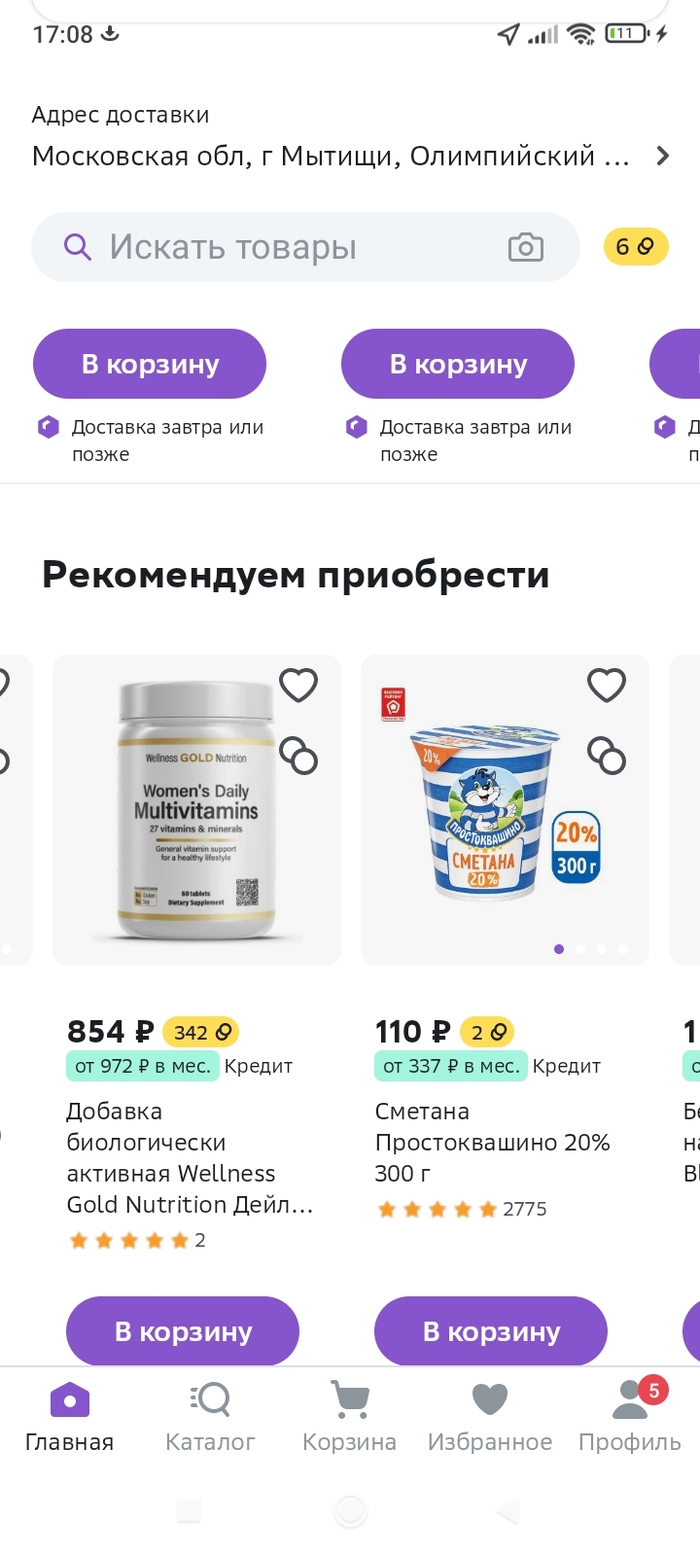Add Простоквашино sour cream to favorites

(606, 685)
